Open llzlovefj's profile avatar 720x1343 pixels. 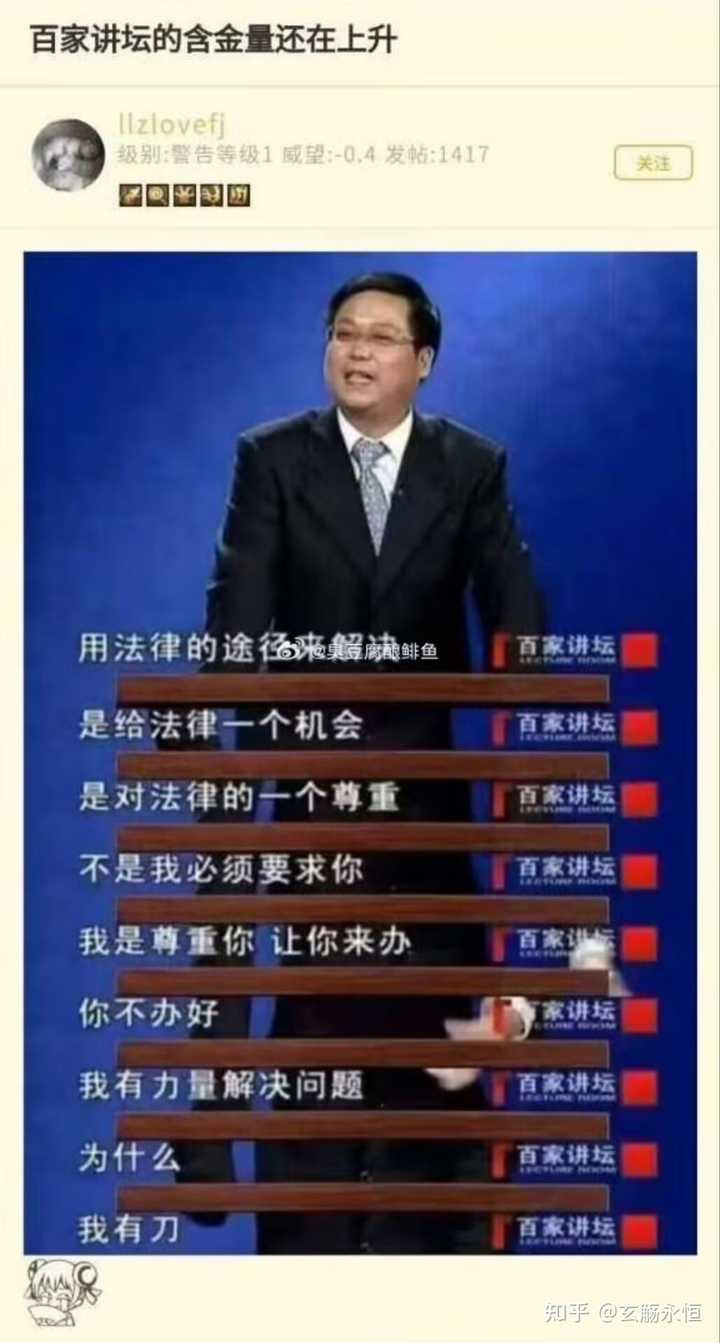coord(68,155)
